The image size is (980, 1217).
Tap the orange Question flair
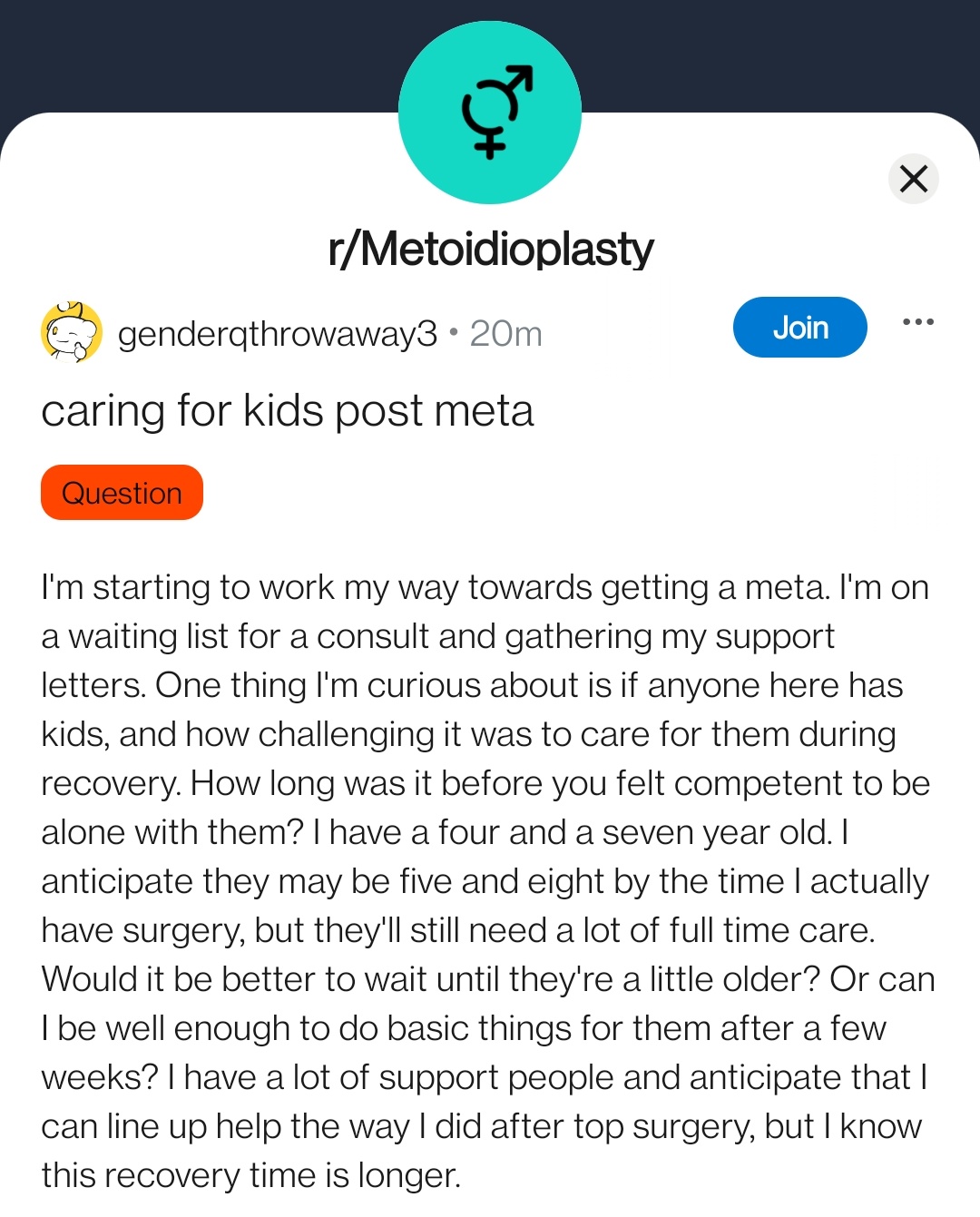(x=122, y=493)
